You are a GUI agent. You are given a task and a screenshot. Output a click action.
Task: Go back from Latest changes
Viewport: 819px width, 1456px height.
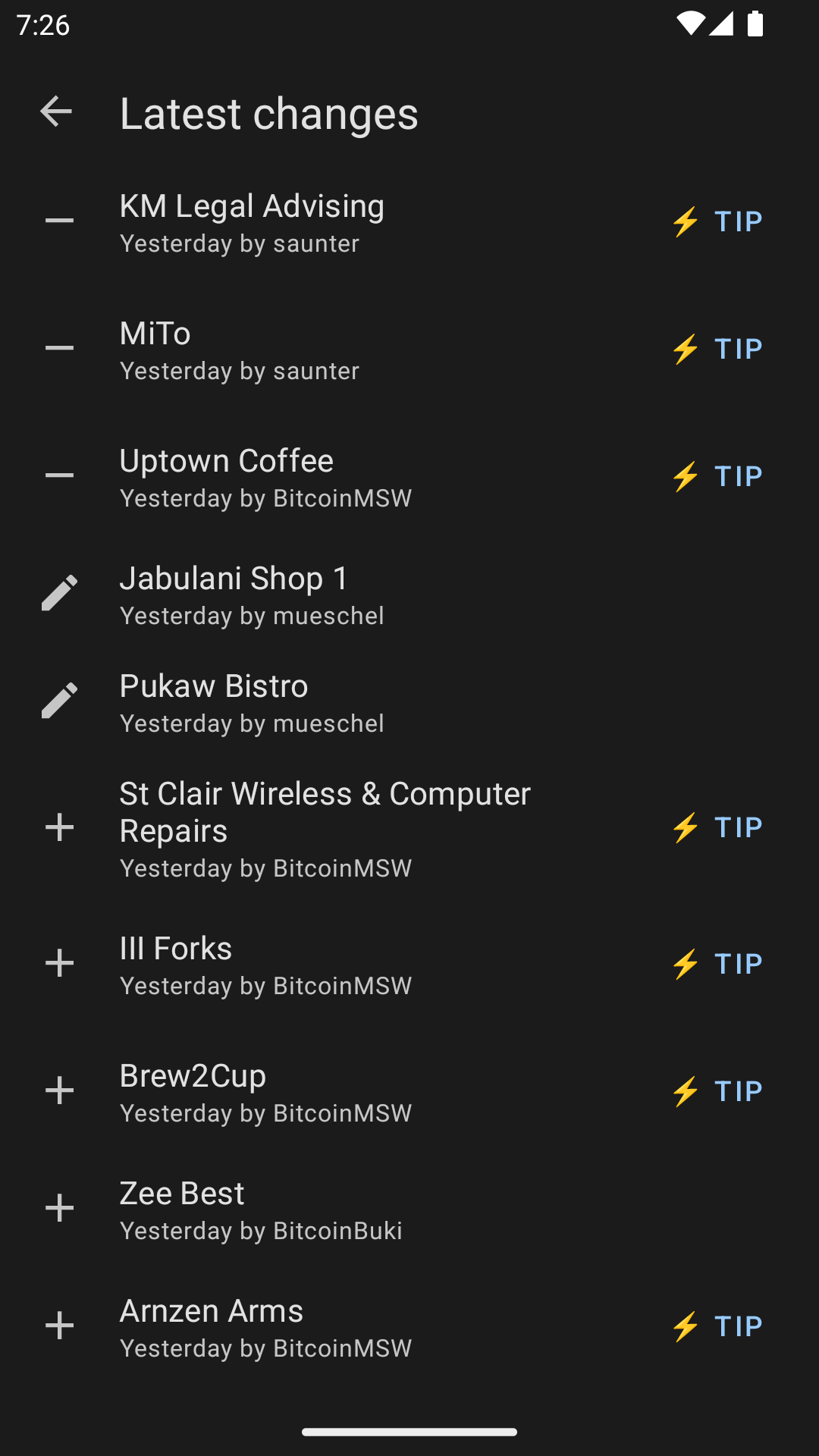(x=56, y=112)
